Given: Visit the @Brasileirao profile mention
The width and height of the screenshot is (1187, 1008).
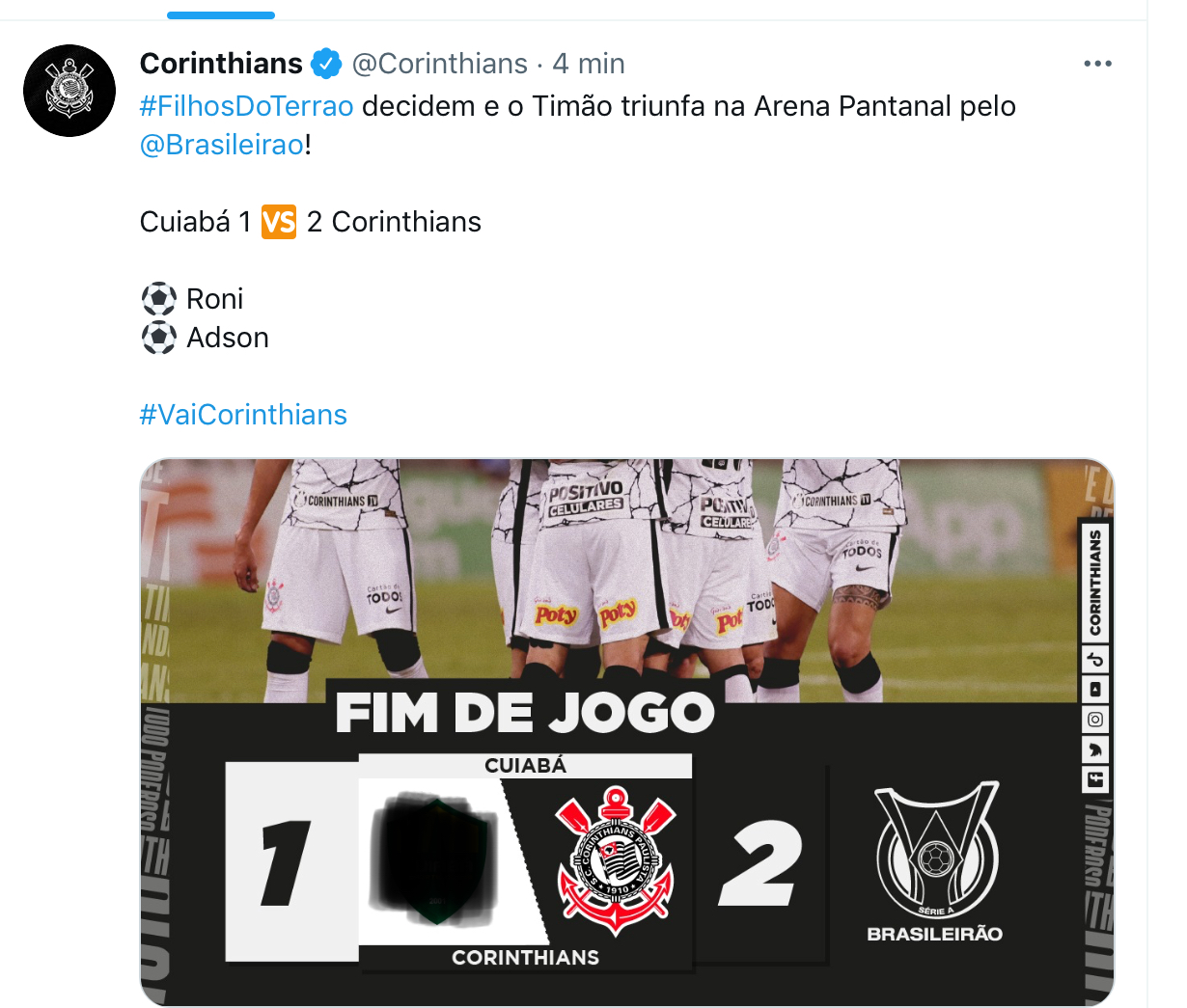Looking at the screenshot, I should pyautogui.click(x=222, y=145).
